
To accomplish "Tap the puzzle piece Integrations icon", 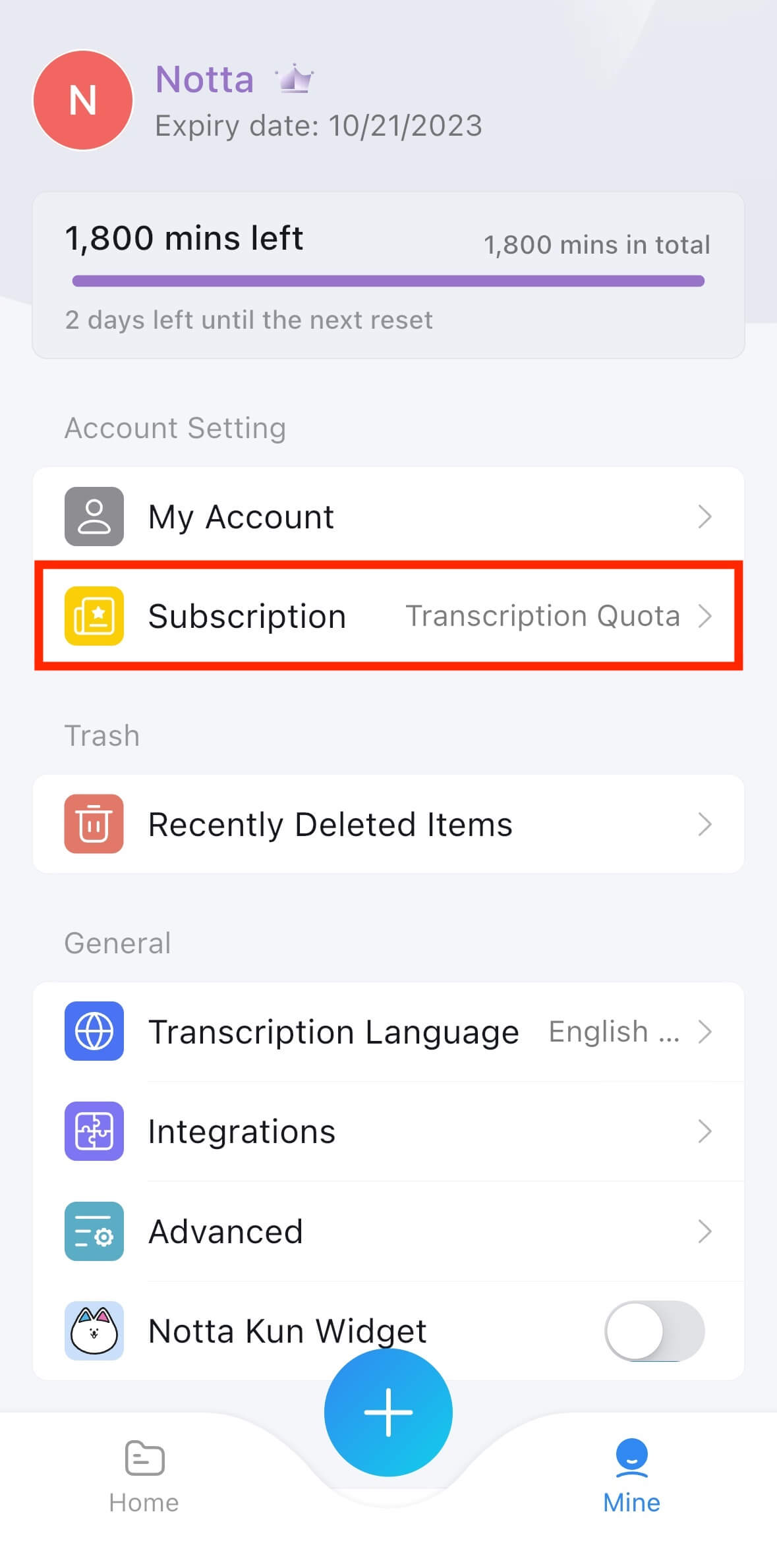I will (94, 1131).
